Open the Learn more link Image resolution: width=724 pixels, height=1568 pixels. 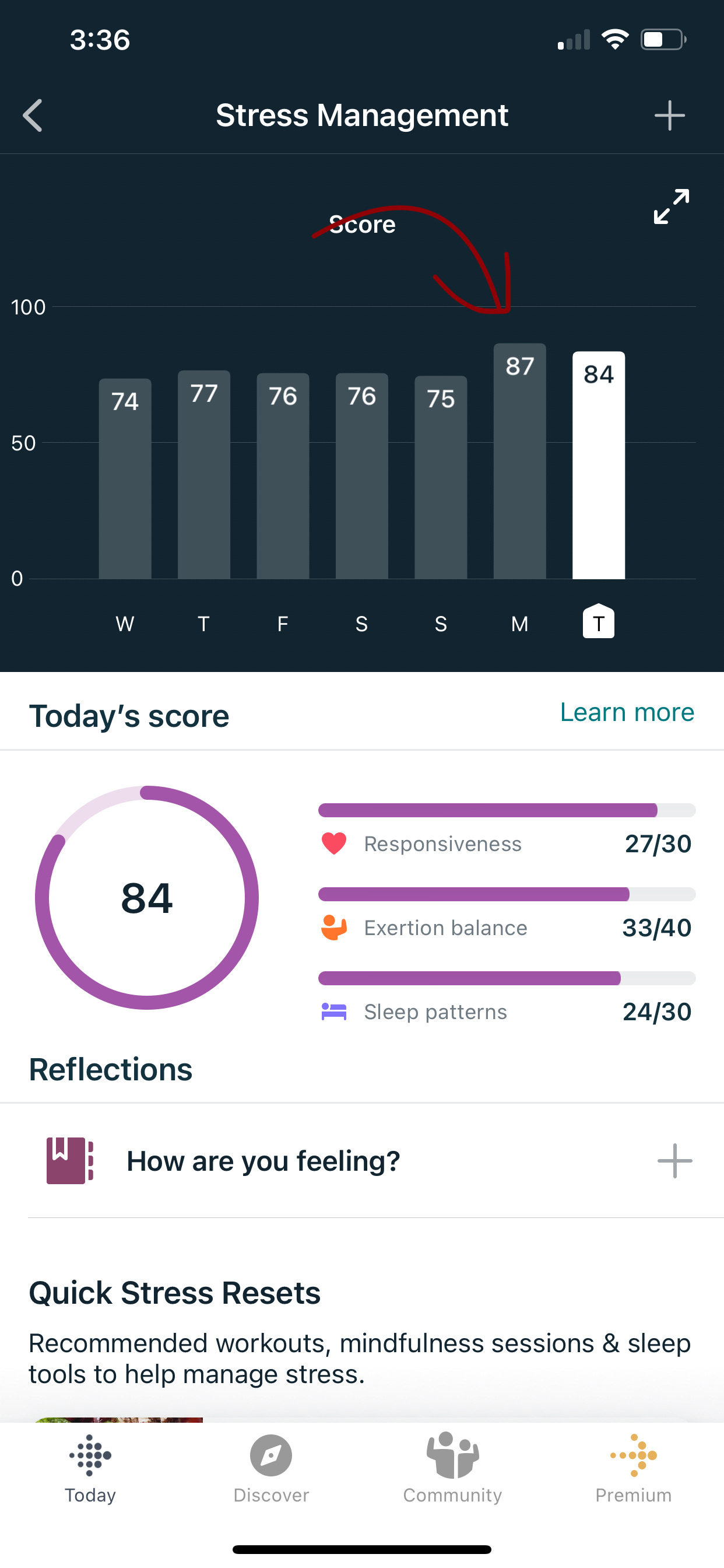tap(627, 712)
